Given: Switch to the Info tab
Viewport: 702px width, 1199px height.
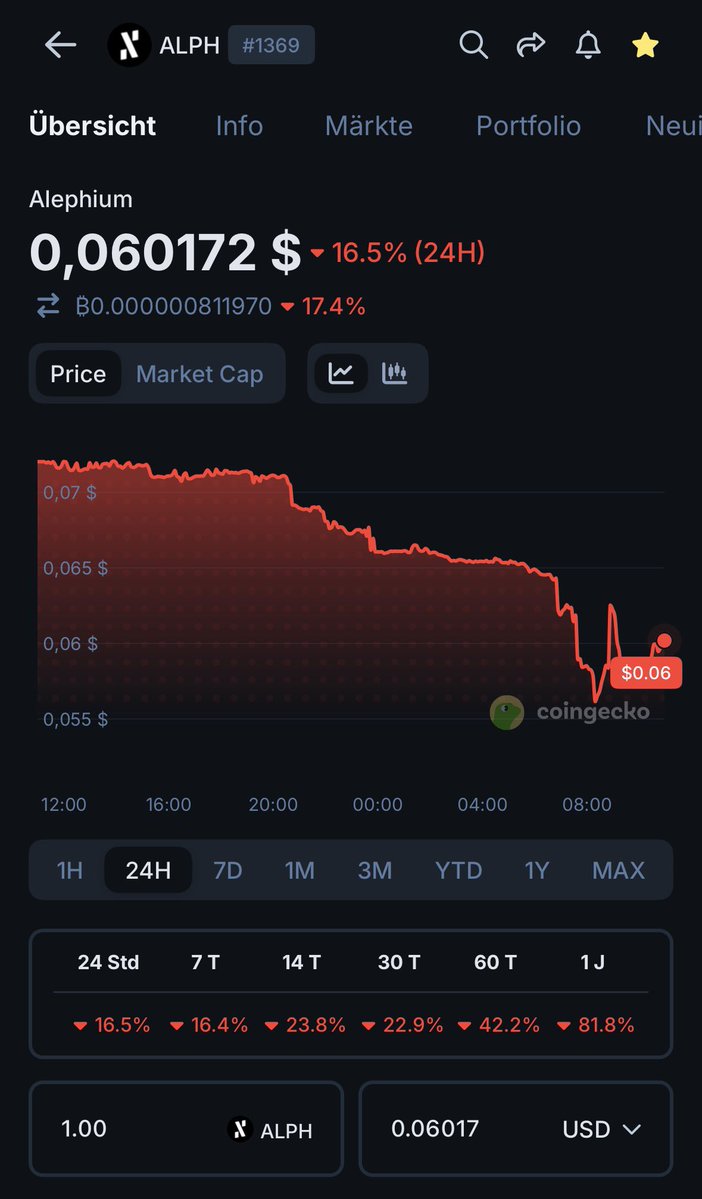Looking at the screenshot, I should coord(239,125).
